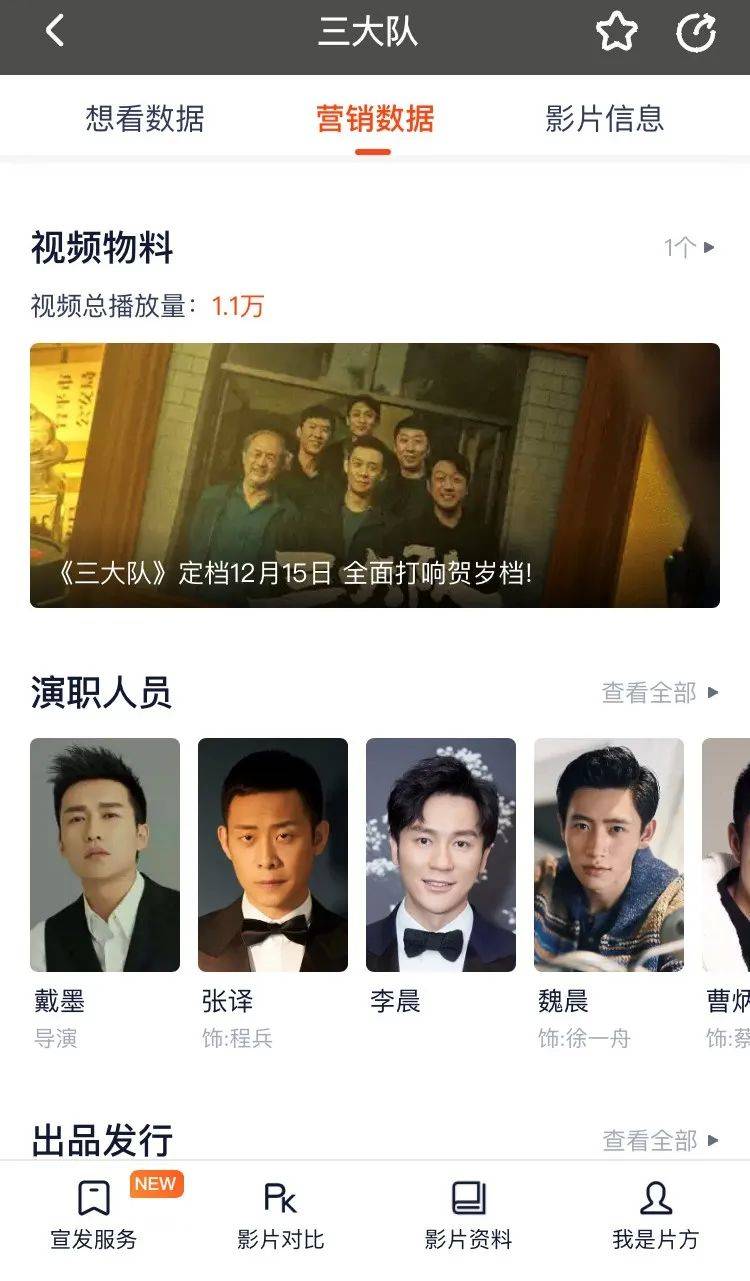This screenshot has width=750, height=1281.
Task: Open the 影片信息 tab
Action: pyautogui.click(x=604, y=119)
